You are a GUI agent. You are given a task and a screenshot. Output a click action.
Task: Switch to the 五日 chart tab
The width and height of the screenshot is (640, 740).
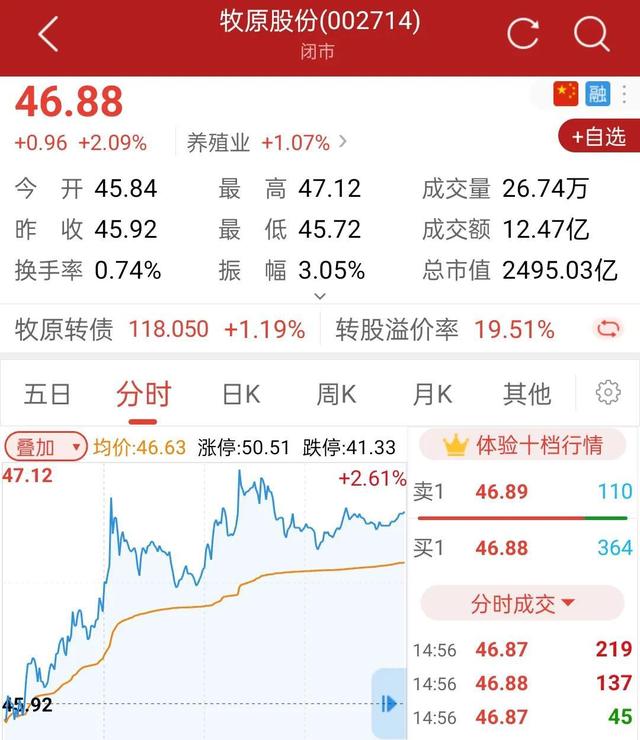(x=47, y=394)
